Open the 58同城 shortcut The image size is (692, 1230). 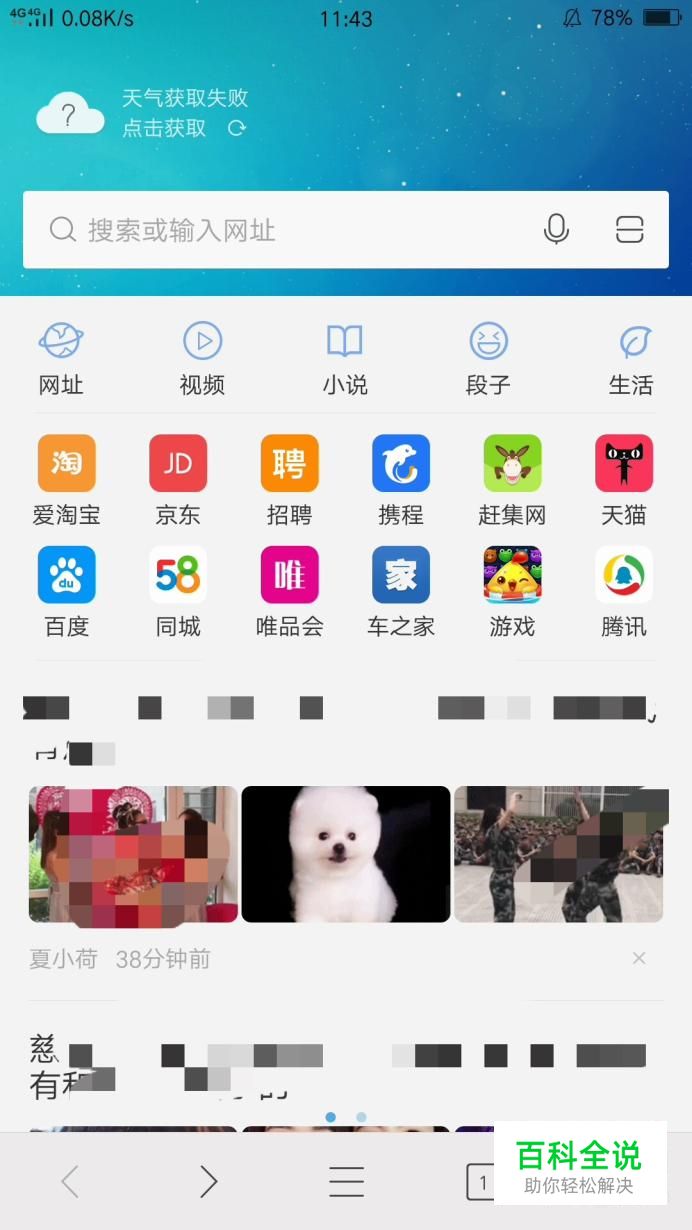pyautogui.click(x=178, y=591)
